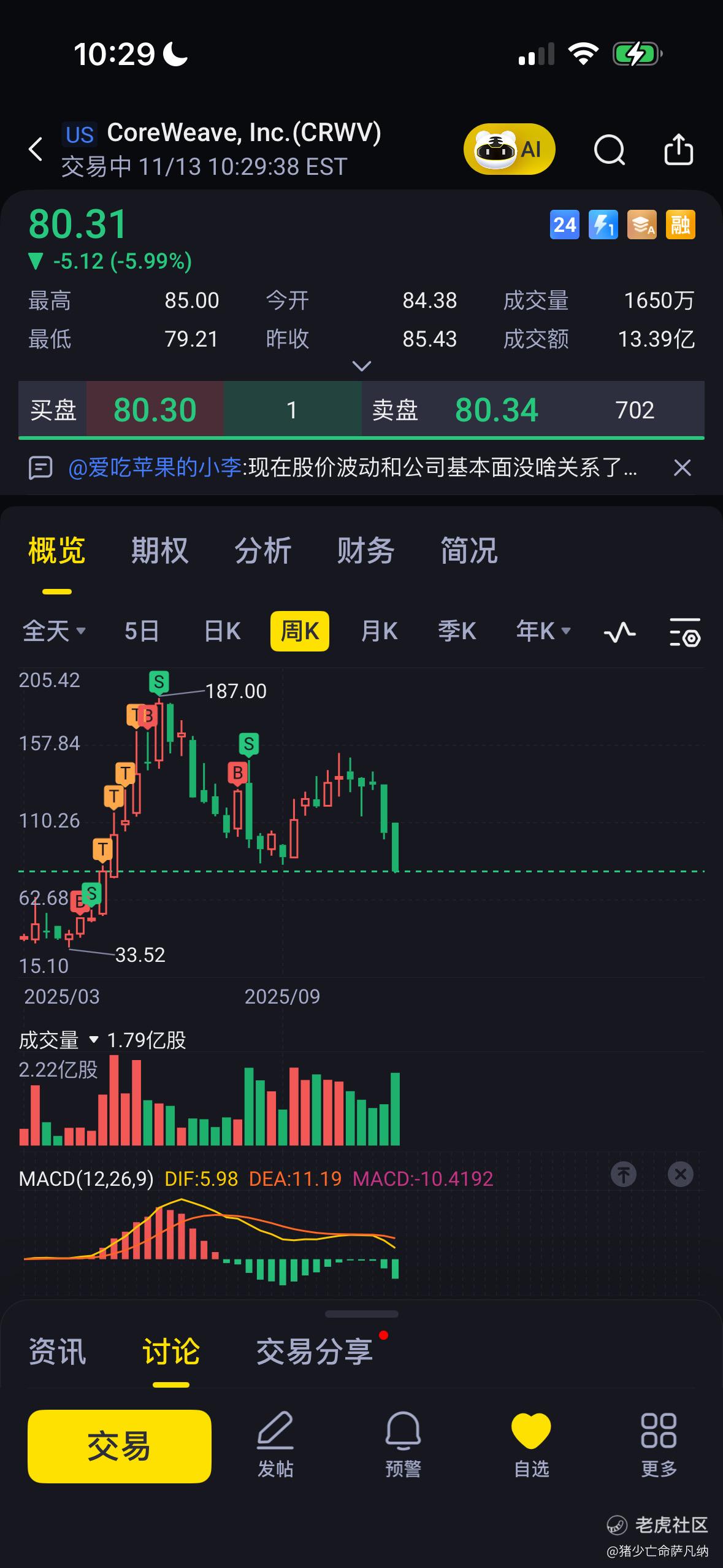Open the 简况 tab
723x1568 pixels.
469,550
